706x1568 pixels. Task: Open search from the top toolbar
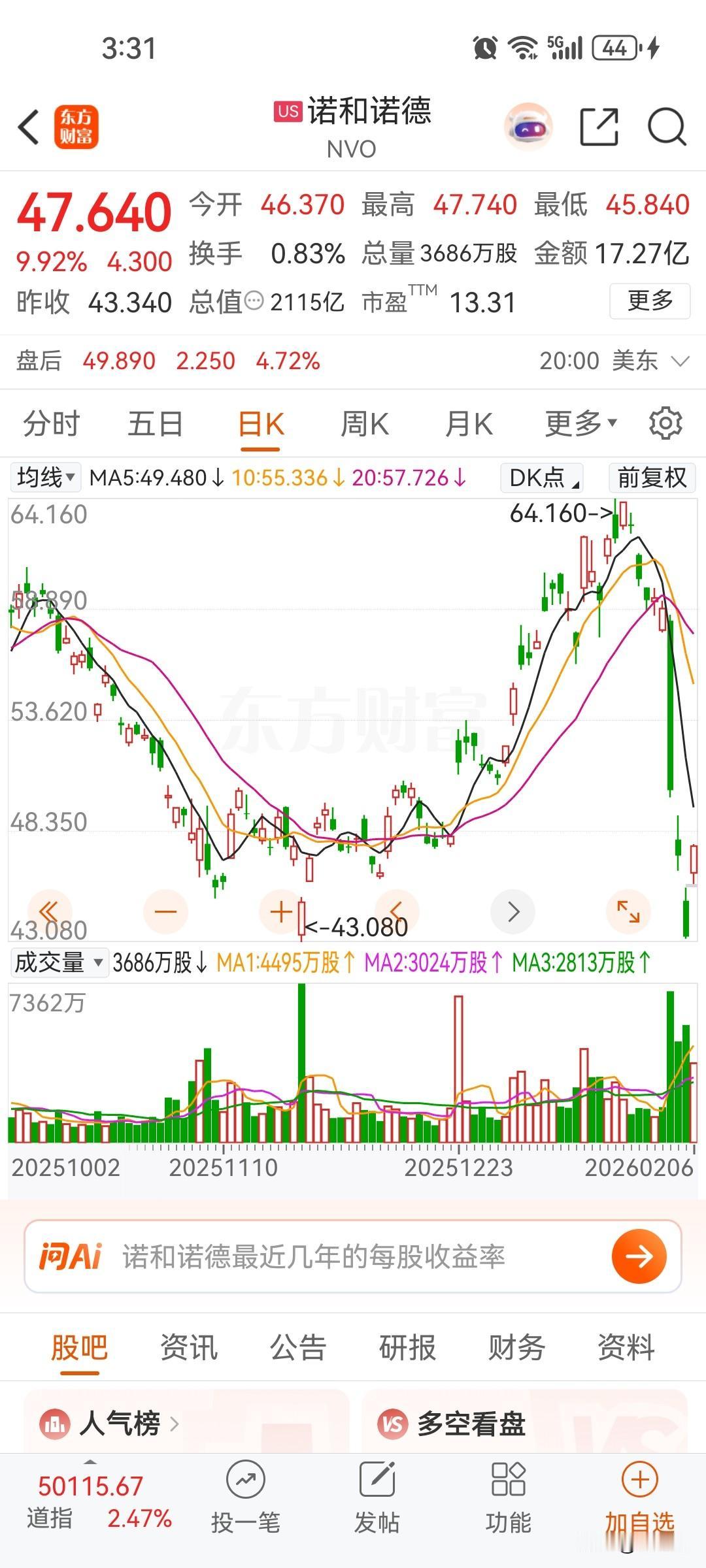[665, 126]
